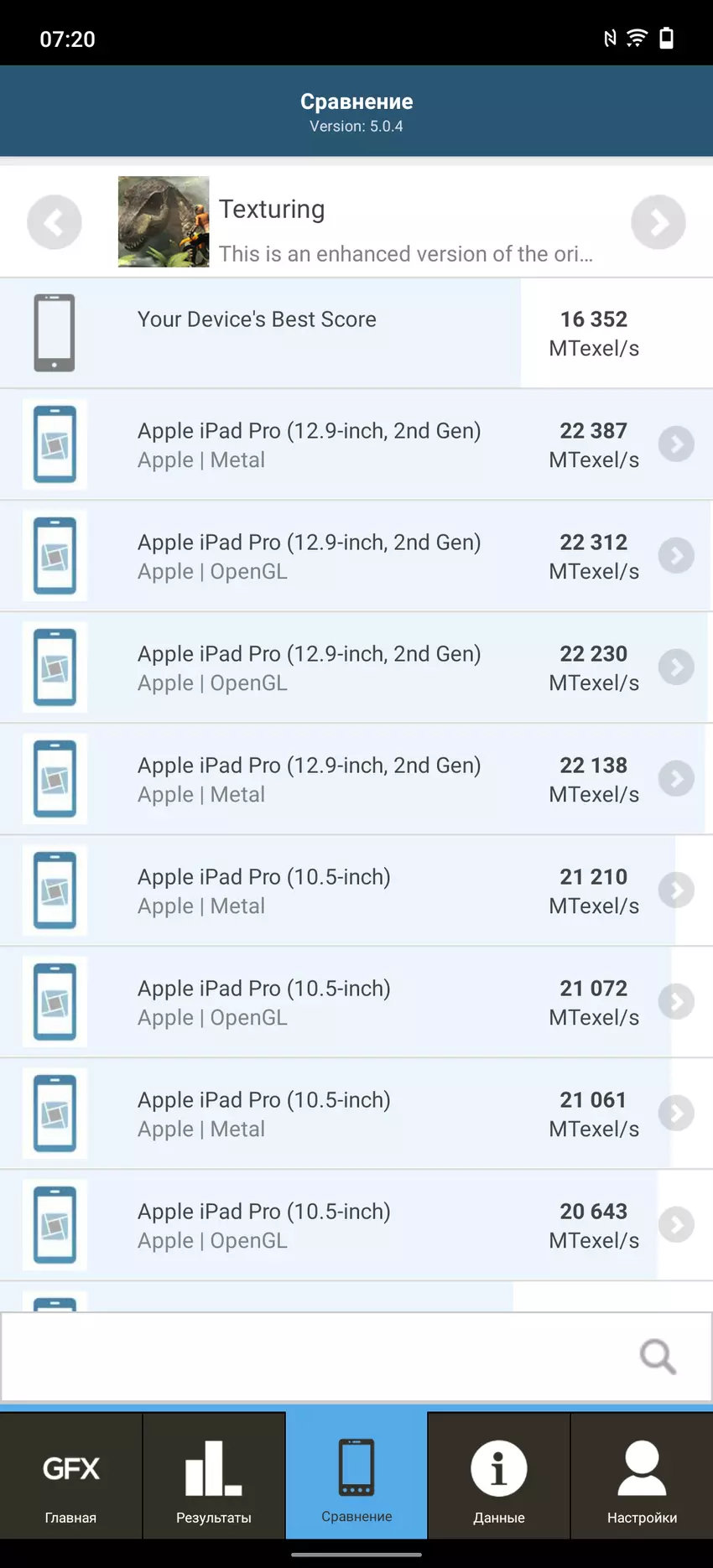Go to the previous benchmark test
Screen dimensions: 713x1568
[x=55, y=222]
